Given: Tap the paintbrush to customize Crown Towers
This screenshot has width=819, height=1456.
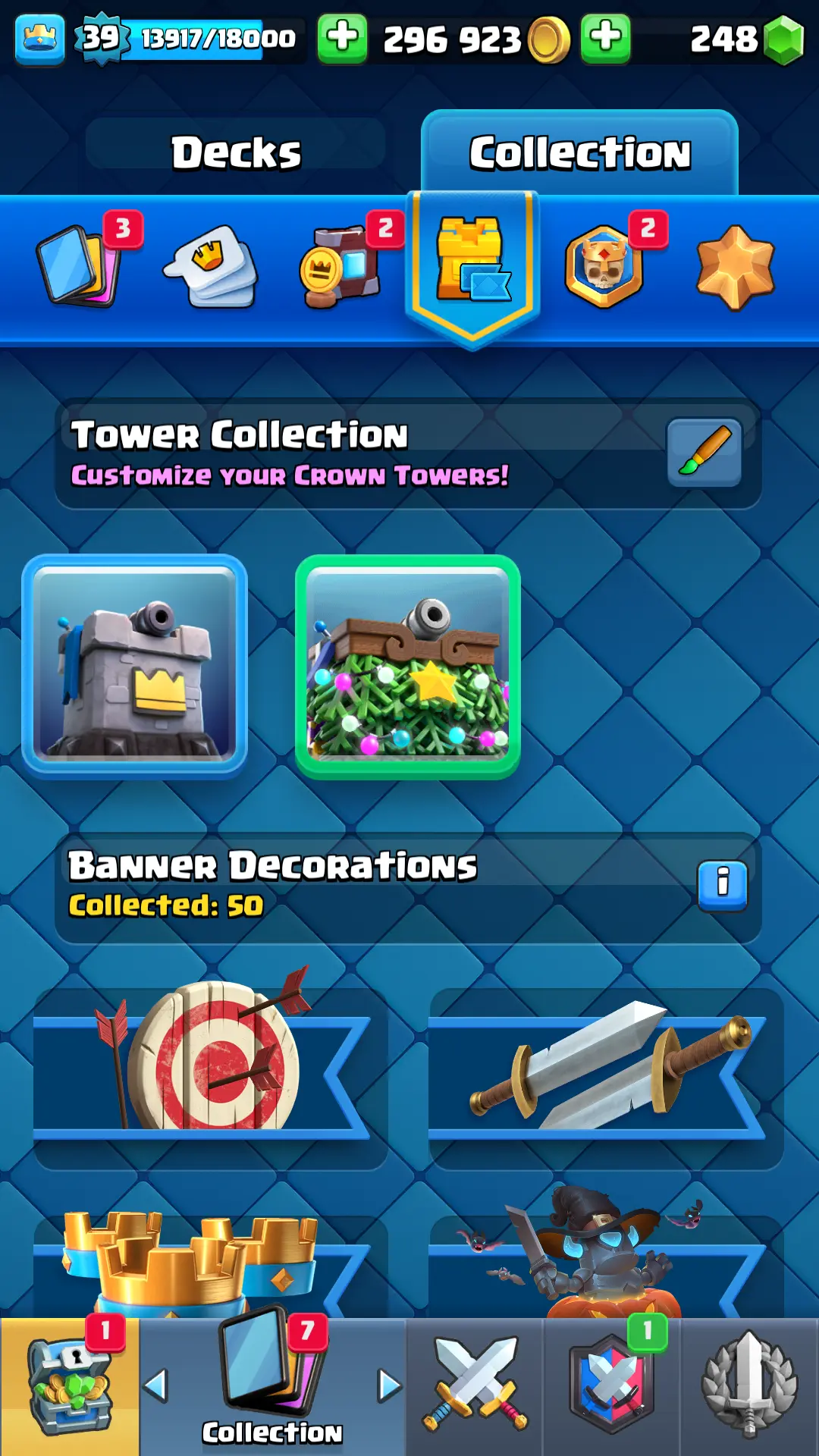Looking at the screenshot, I should click(704, 453).
